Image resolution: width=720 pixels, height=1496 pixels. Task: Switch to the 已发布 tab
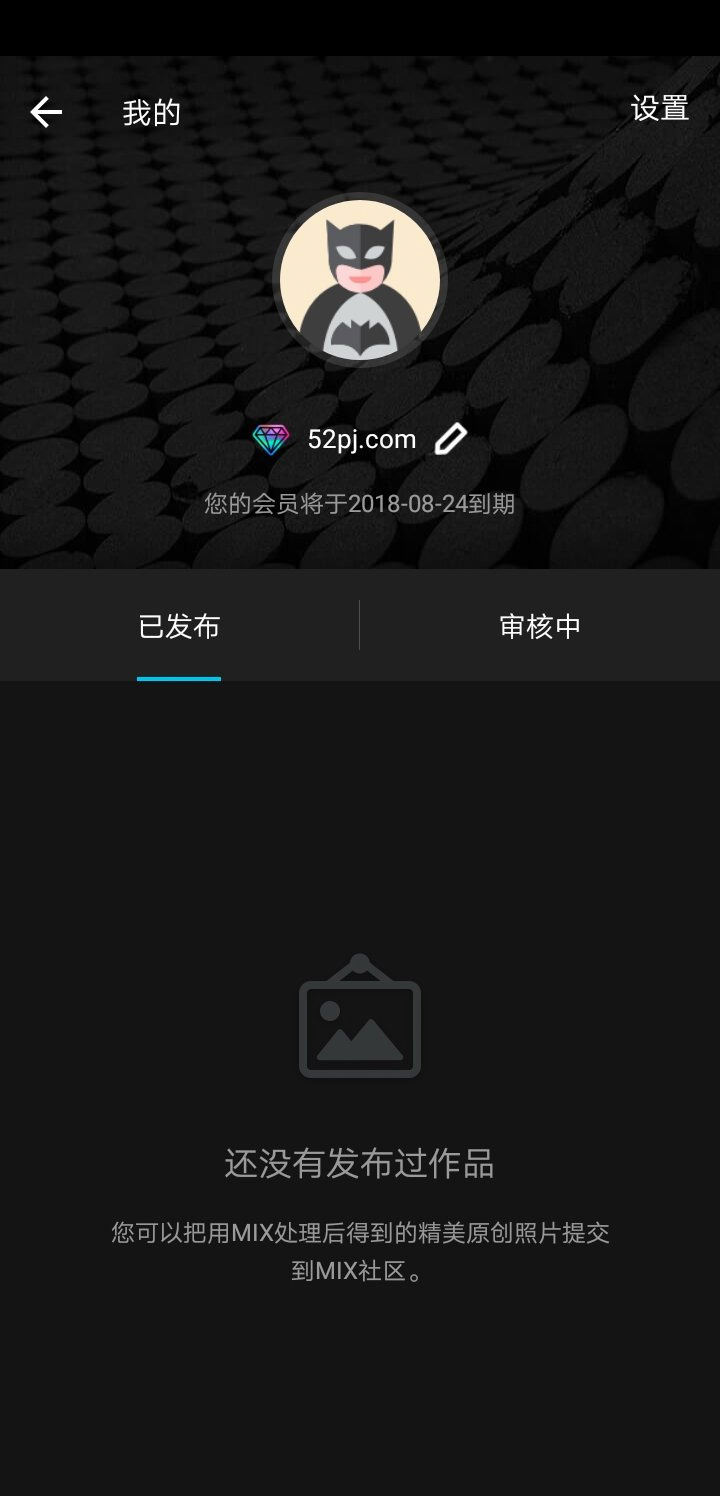point(179,625)
